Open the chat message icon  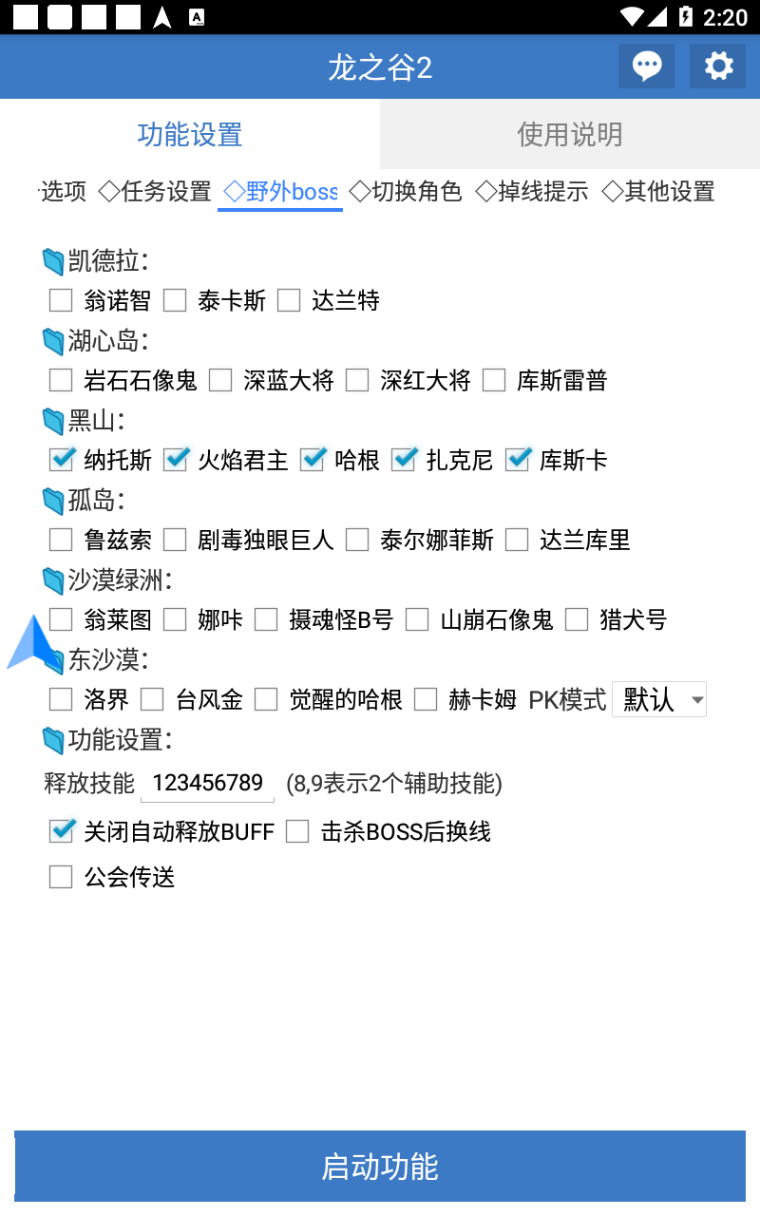646,67
